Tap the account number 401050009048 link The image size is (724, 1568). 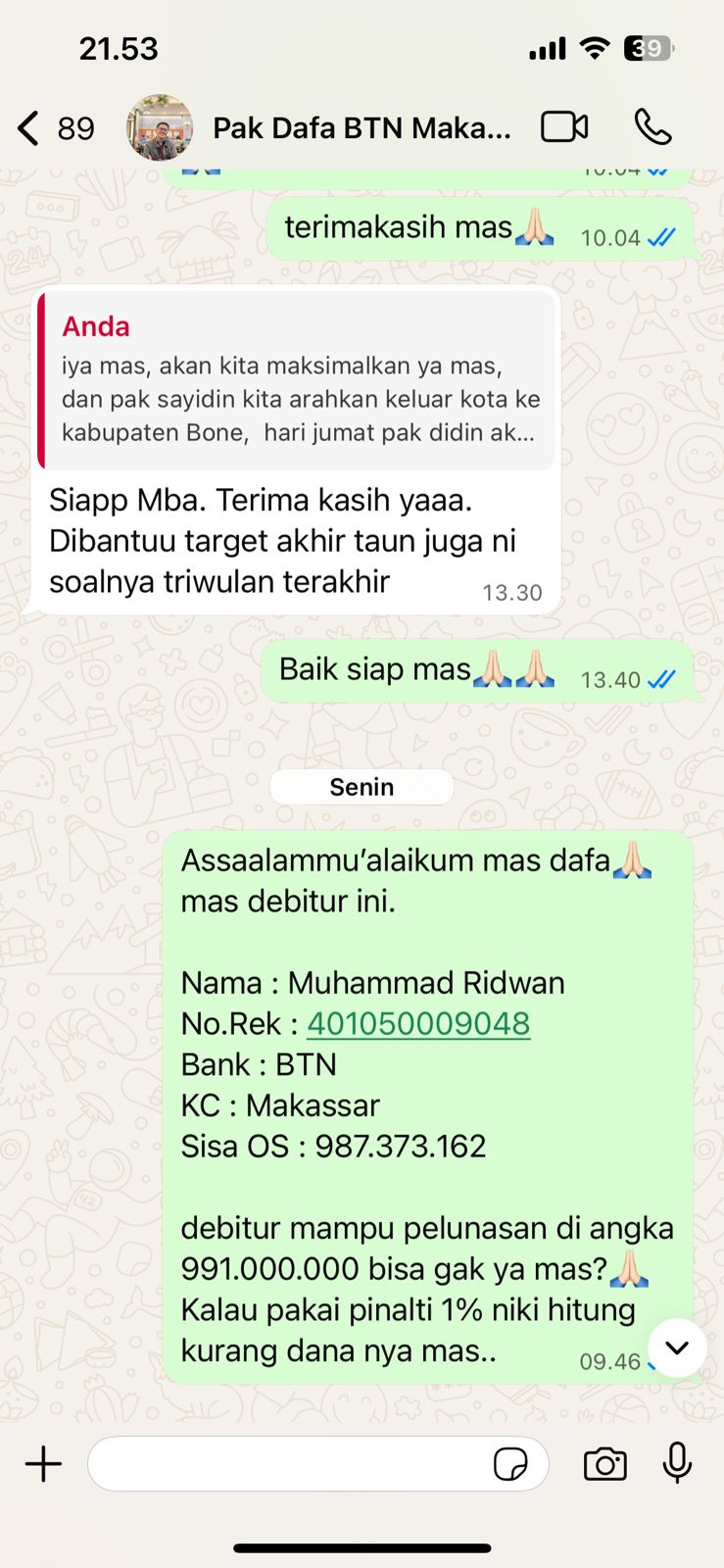(418, 1024)
